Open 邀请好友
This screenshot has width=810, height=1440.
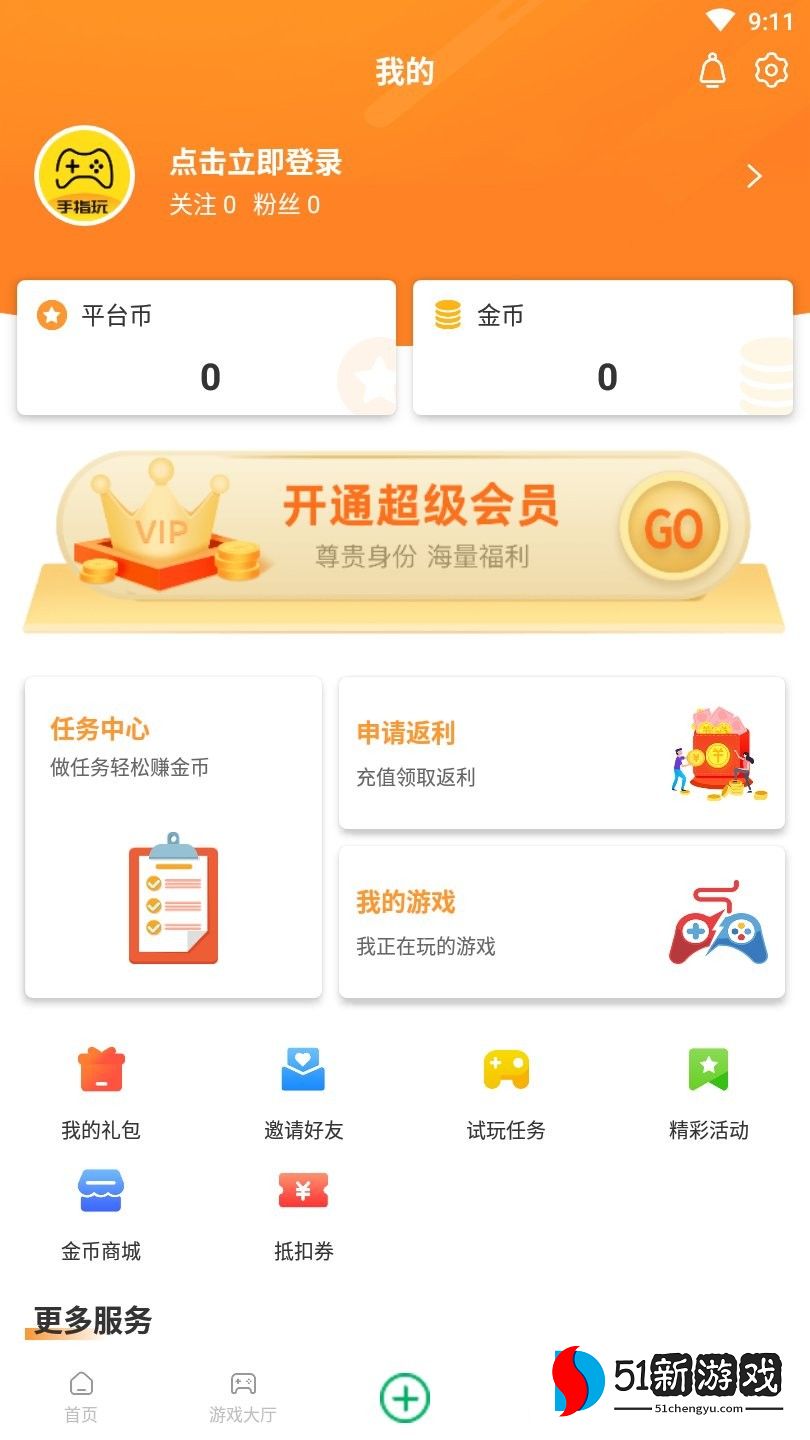pos(303,1092)
